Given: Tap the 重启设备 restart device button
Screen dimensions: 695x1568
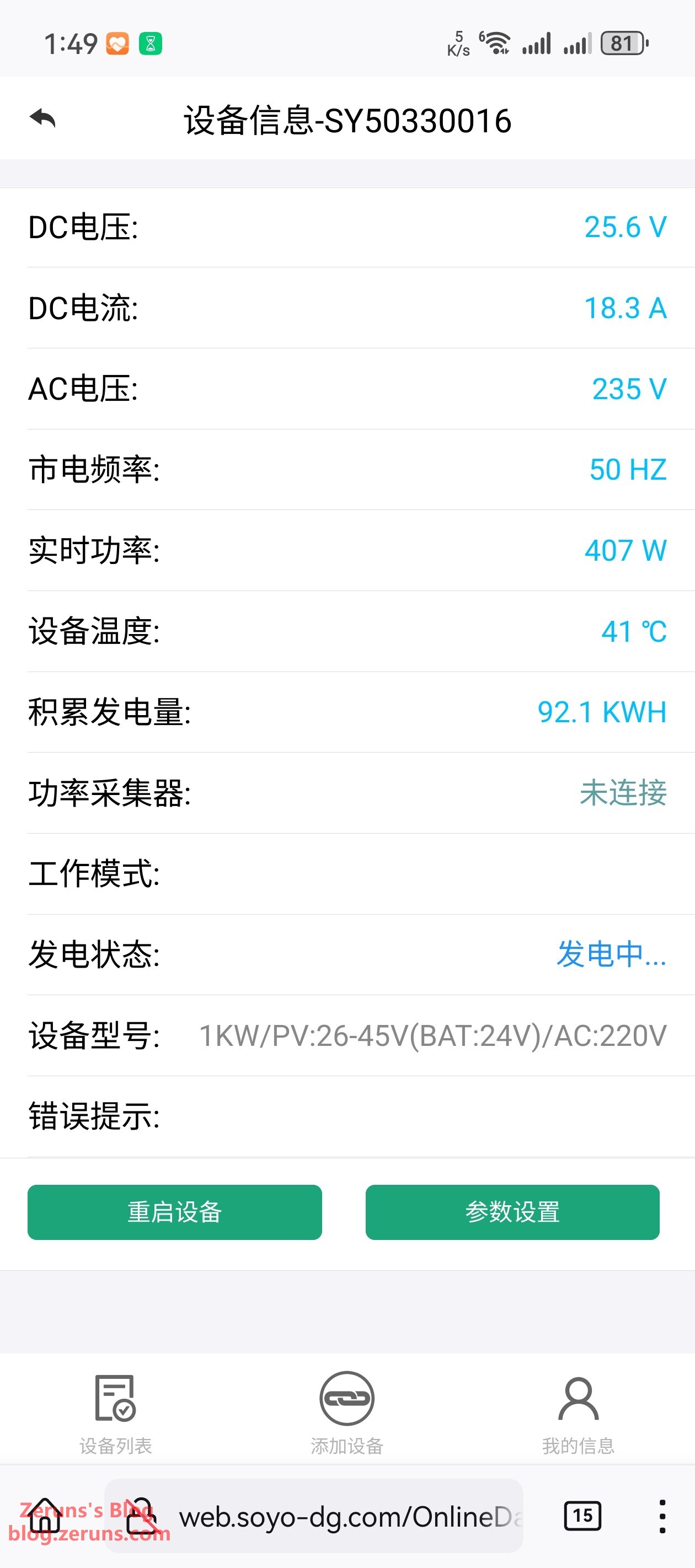Looking at the screenshot, I should (175, 1212).
